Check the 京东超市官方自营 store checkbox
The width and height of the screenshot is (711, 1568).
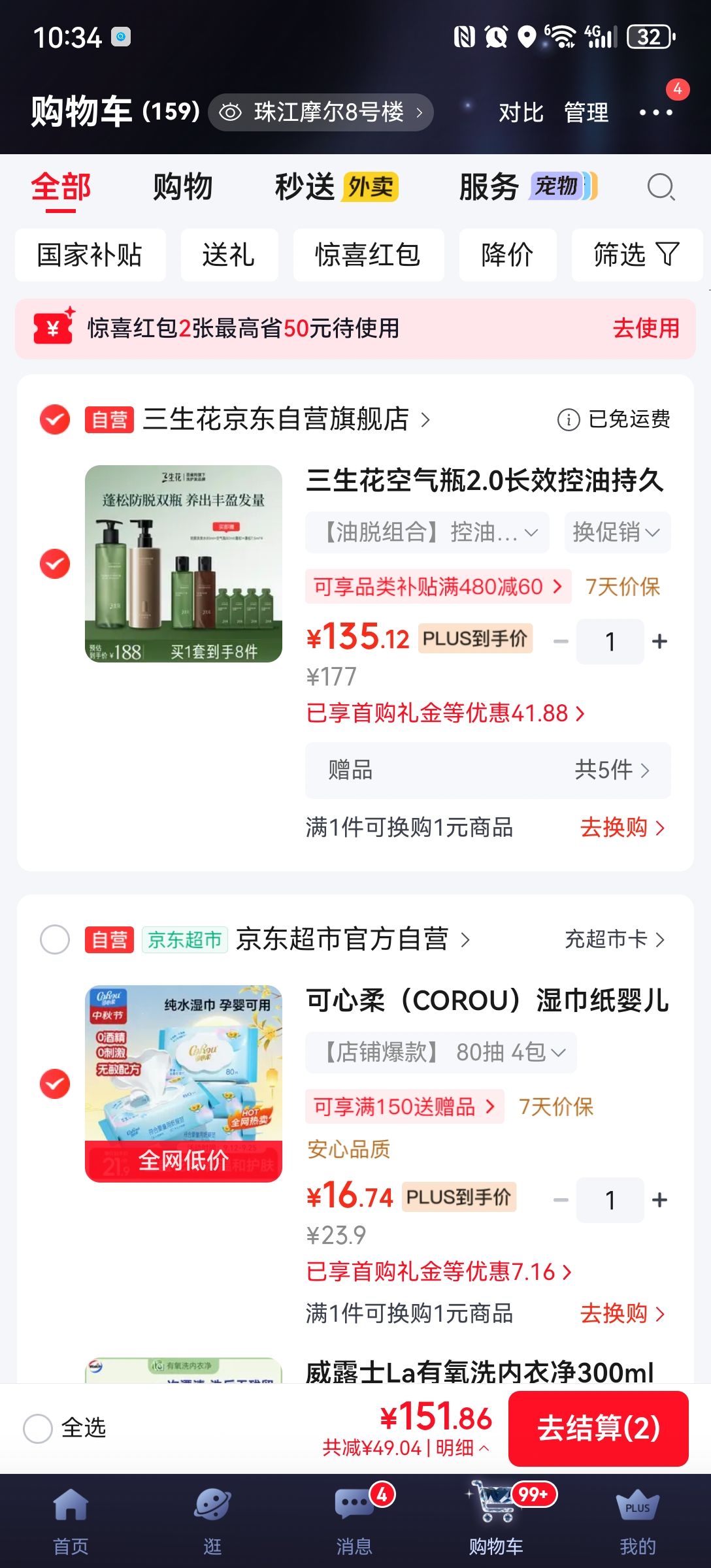55,939
